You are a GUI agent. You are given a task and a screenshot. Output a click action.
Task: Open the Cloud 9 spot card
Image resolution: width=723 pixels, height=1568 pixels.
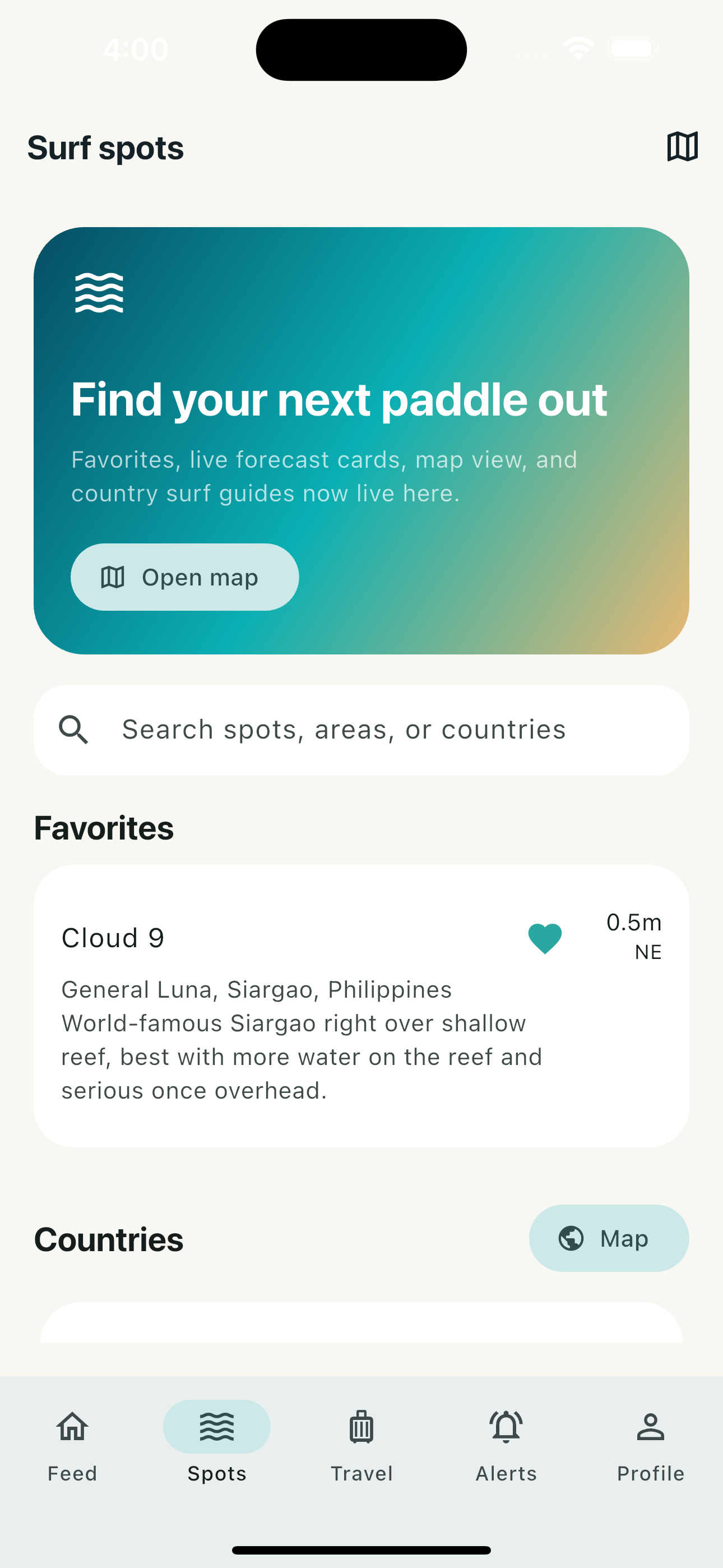point(361,1006)
